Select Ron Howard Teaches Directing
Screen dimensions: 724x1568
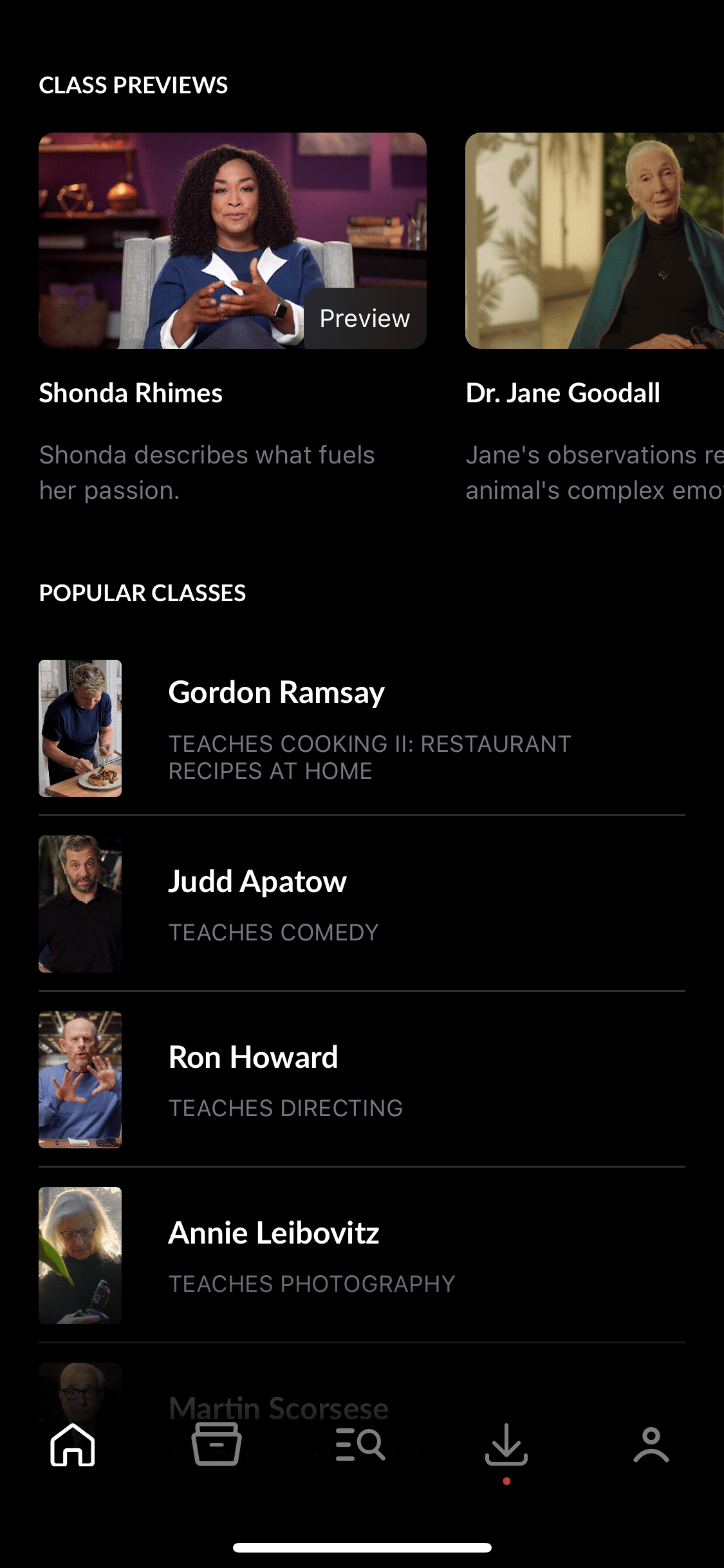pos(362,1079)
